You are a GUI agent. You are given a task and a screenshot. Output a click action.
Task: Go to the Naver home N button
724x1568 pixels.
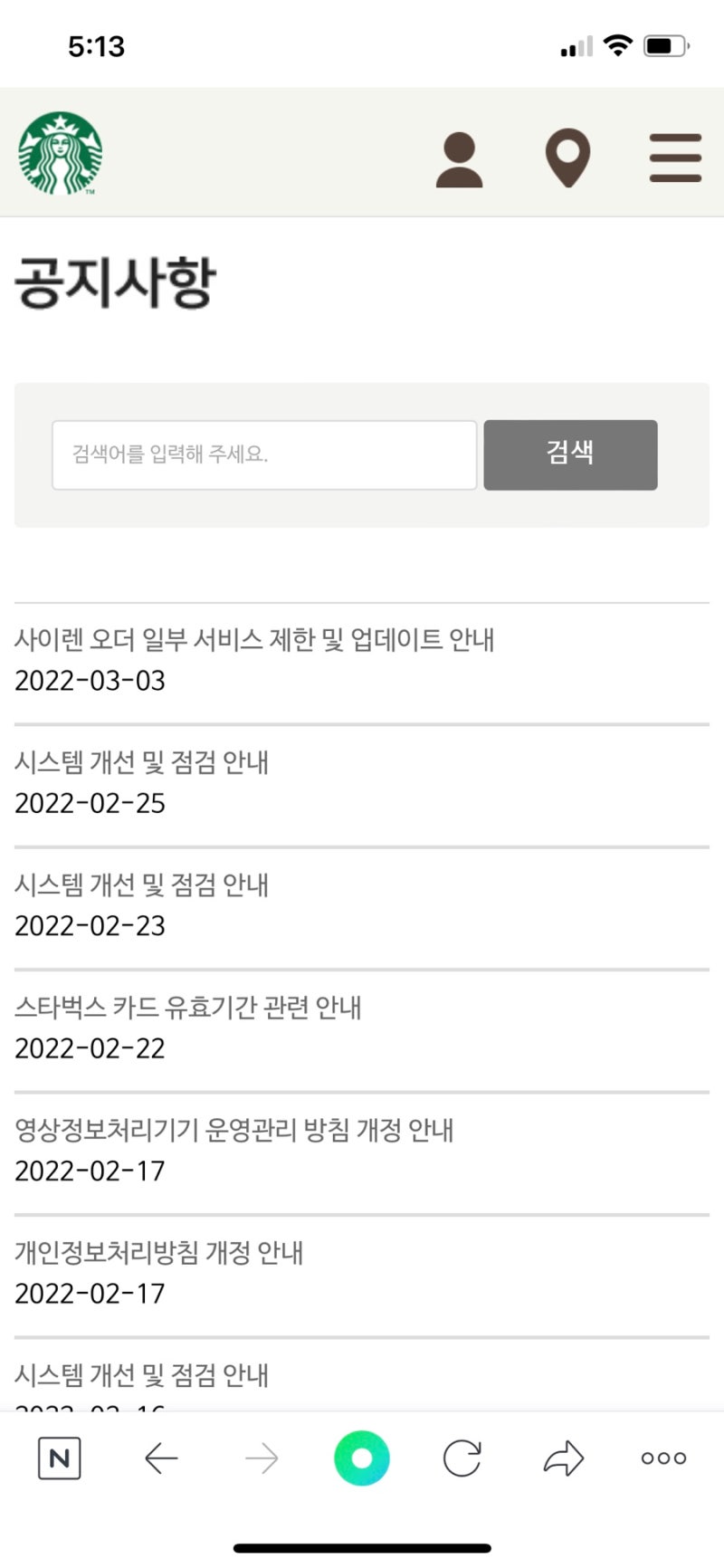[x=60, y=1458]
